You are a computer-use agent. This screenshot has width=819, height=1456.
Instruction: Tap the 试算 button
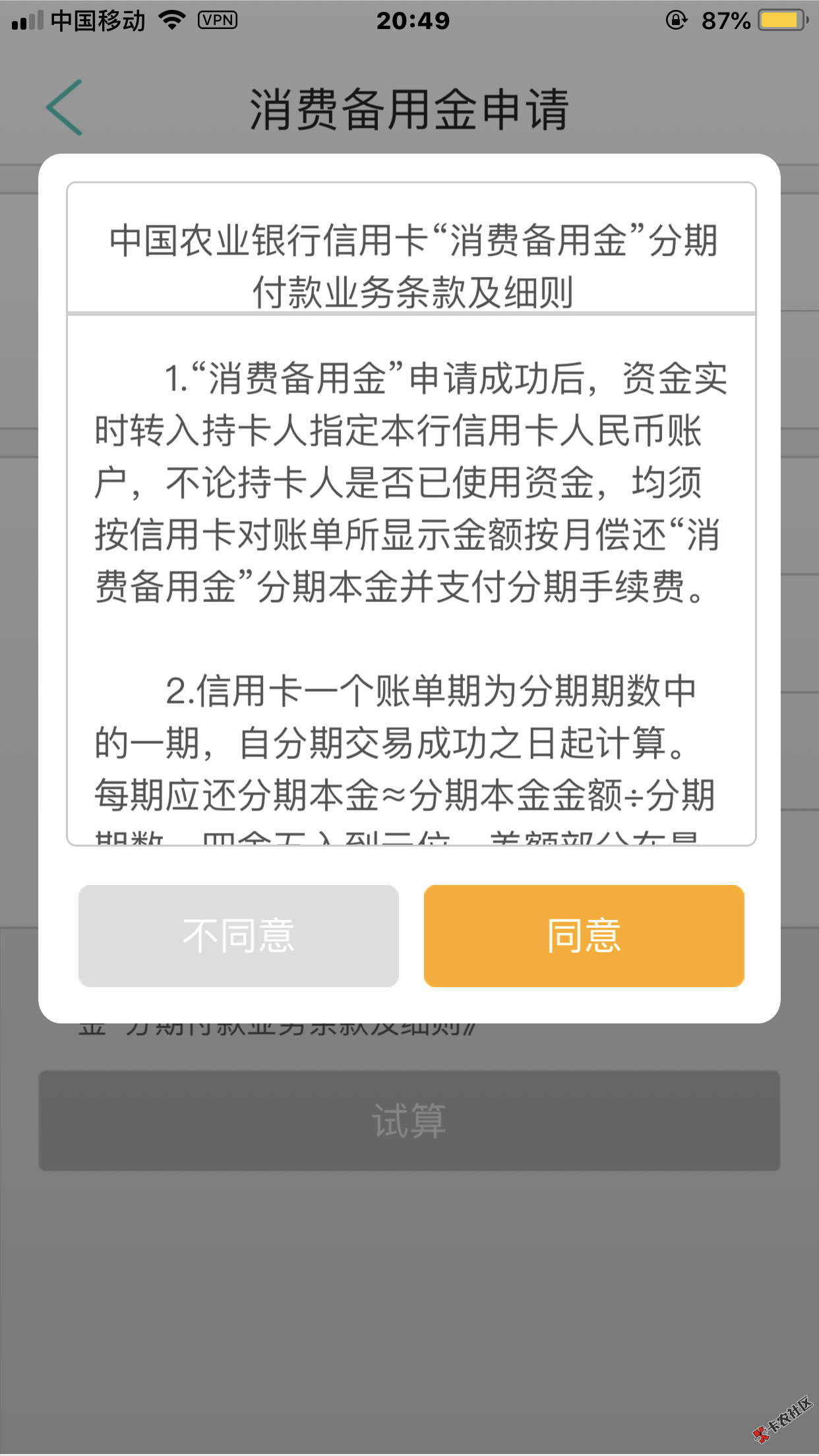409,1120
